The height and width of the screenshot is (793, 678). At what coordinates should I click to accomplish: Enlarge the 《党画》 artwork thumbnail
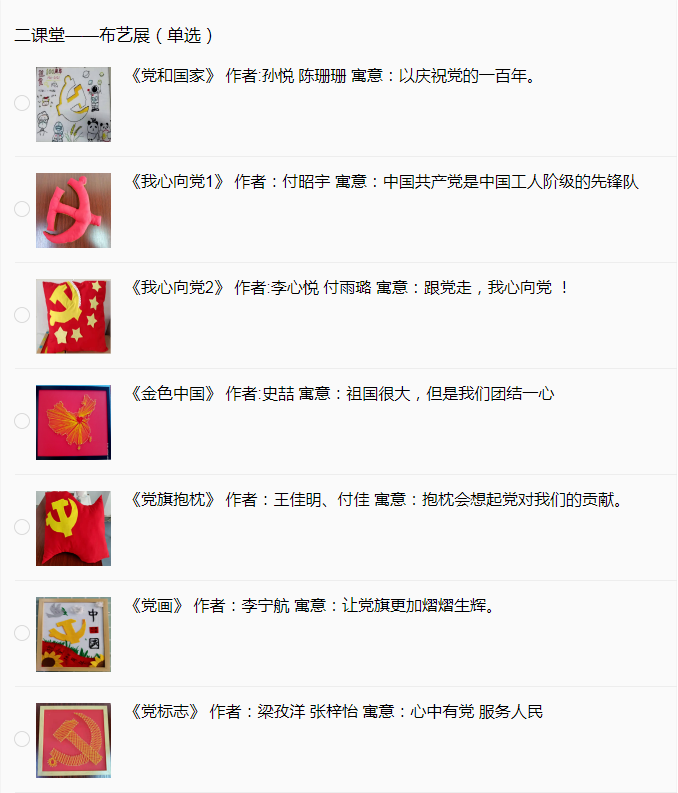coord(73,634)
